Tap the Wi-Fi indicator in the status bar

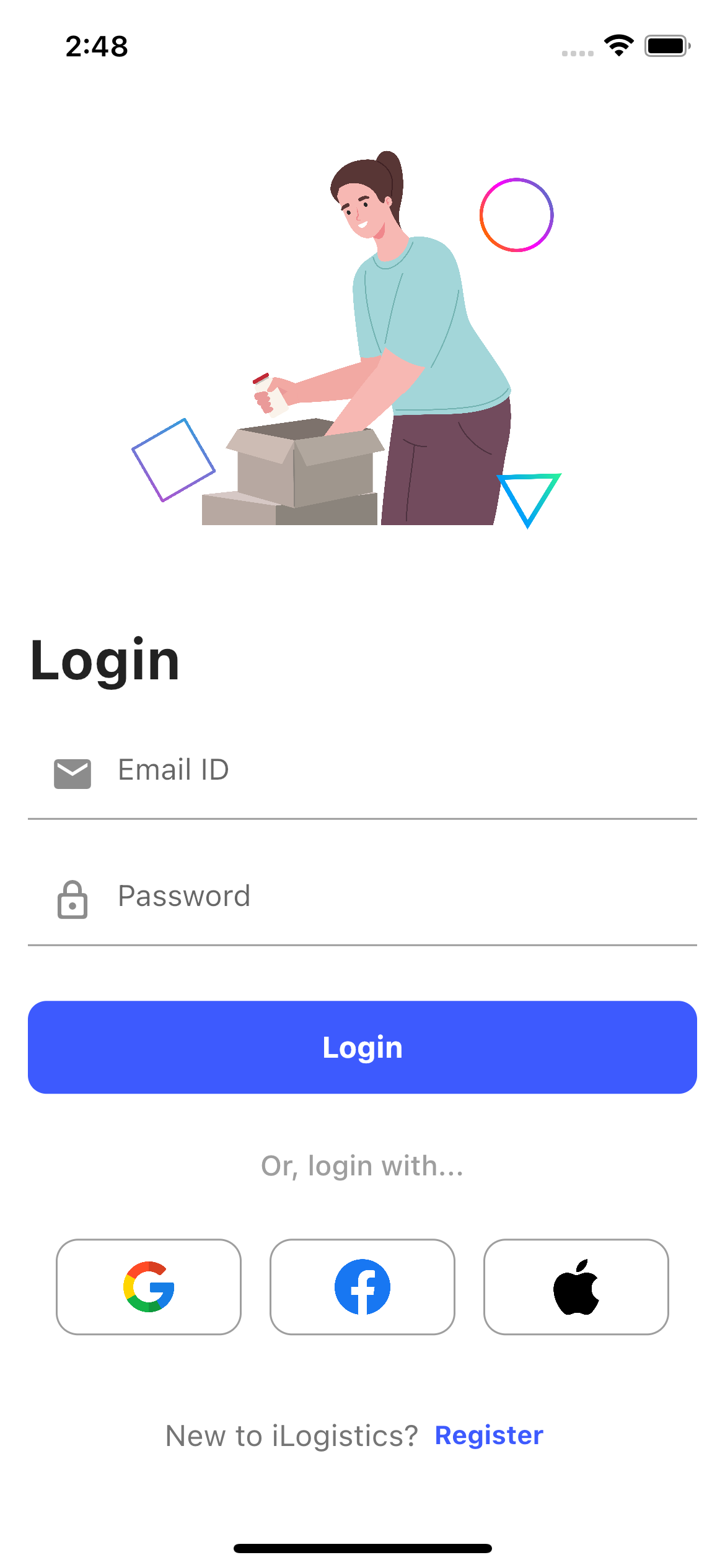click(x=617, y=45)
